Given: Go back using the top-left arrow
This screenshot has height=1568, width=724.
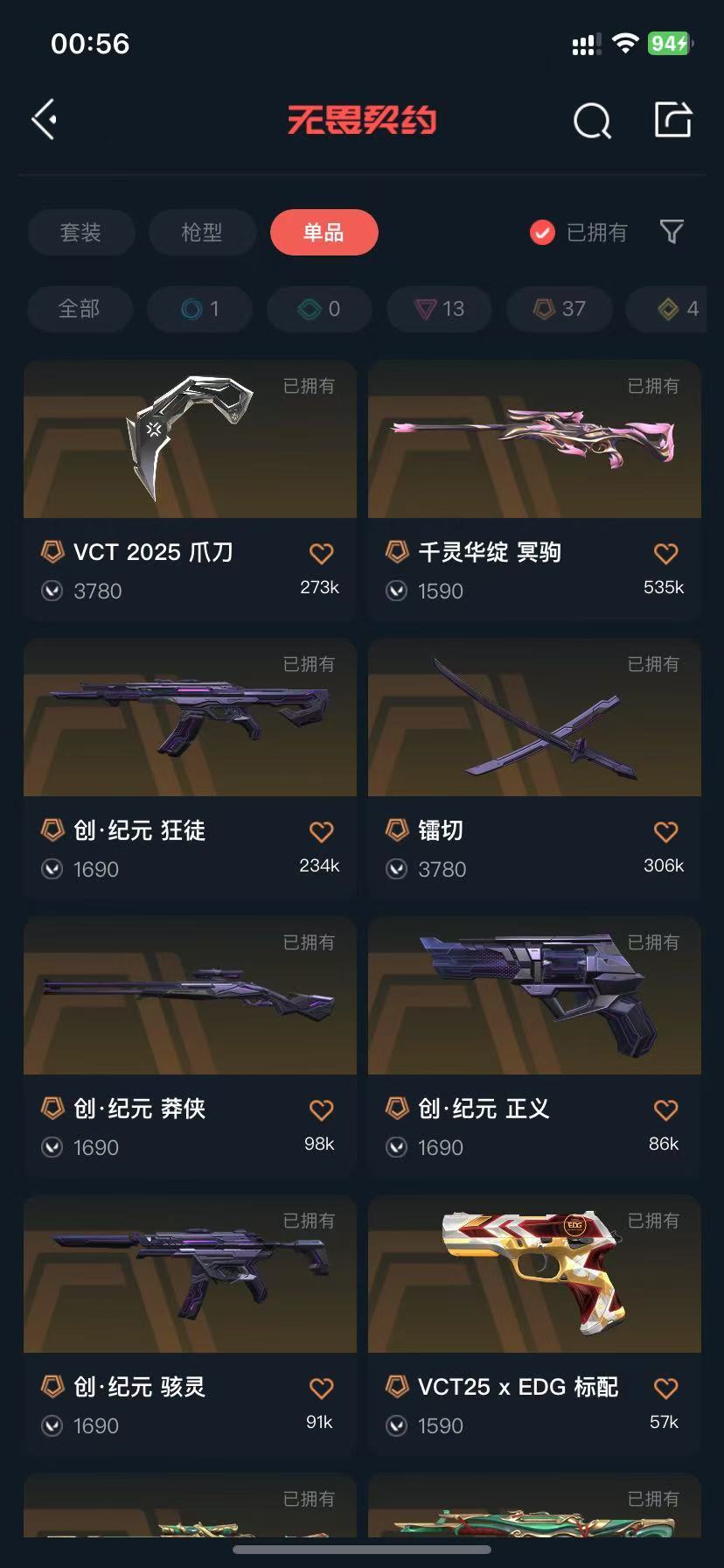Looking at the screenshot, I should [45, 120].
